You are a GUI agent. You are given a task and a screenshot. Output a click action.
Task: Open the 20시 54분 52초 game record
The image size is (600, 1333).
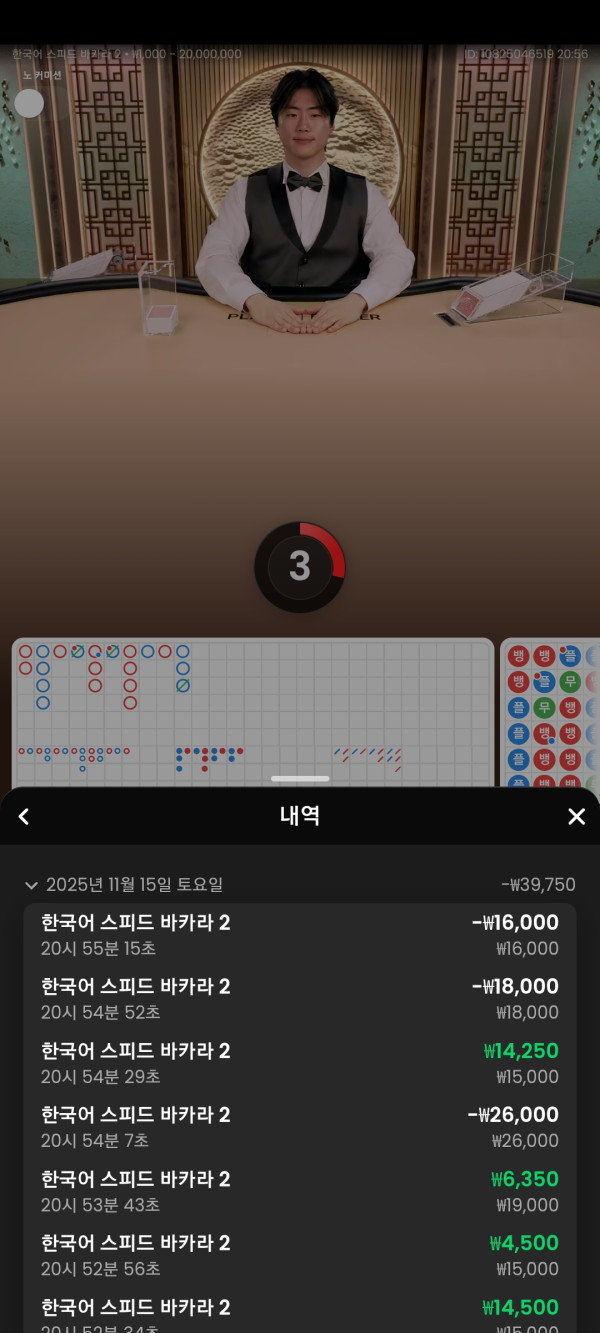point(300,999)
